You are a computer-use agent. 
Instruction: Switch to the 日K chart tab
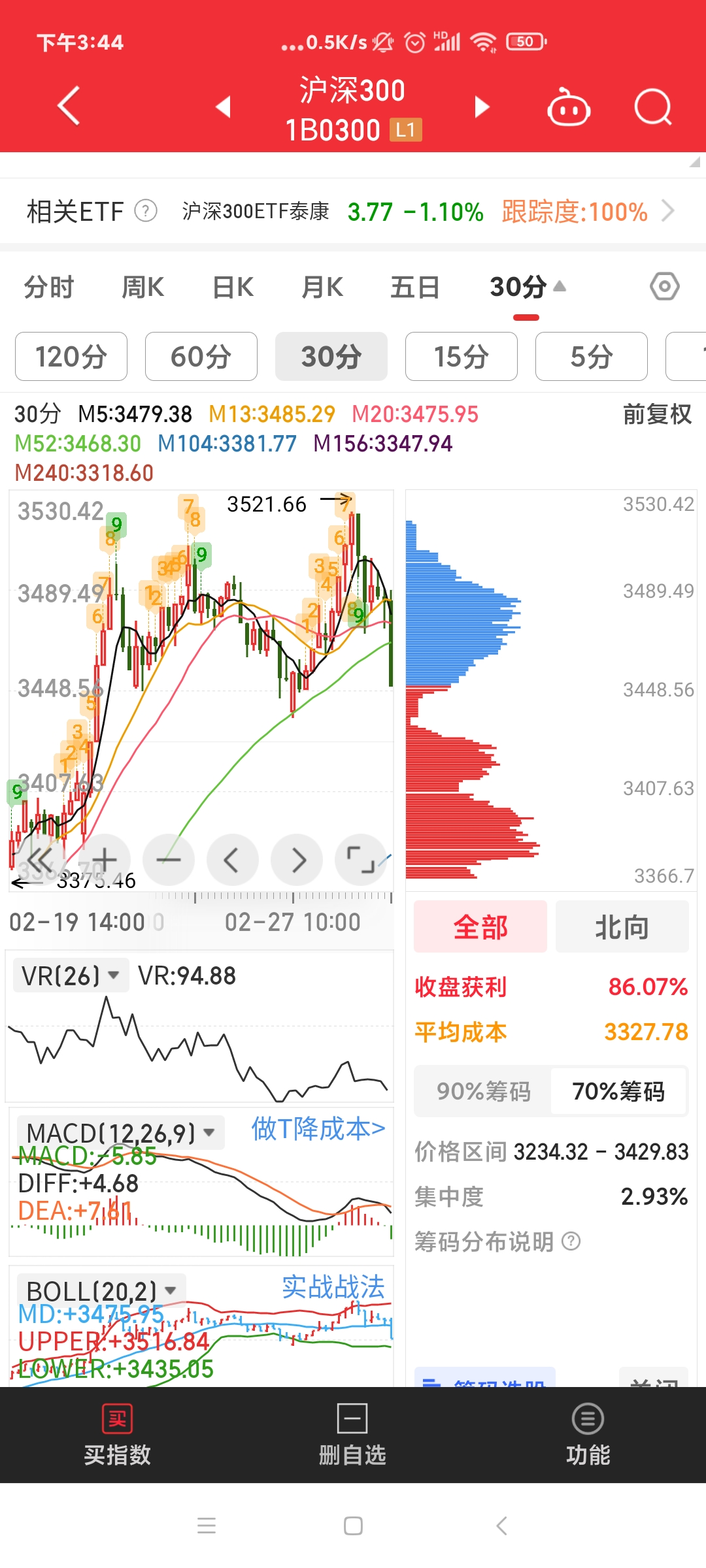click(x=233, y=287)
